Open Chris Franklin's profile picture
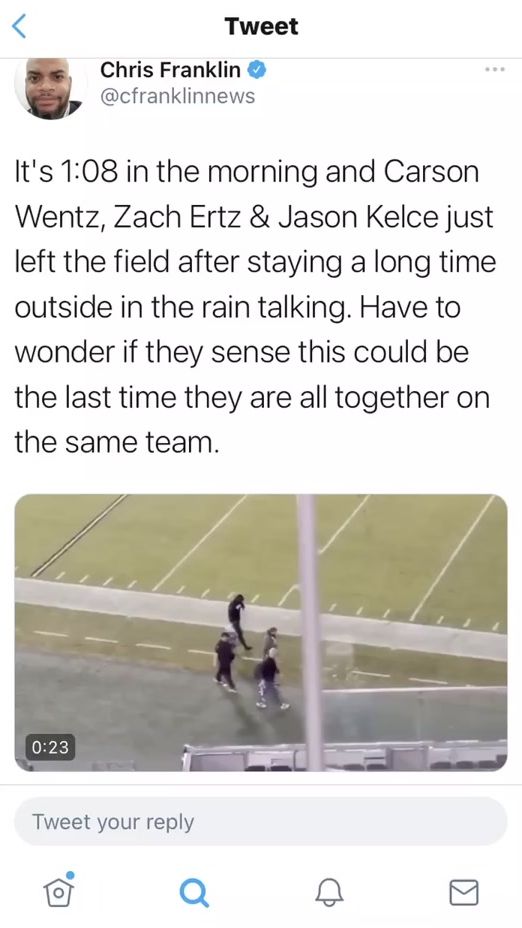The height and width of the screenshot is (928, 522). pos(49,89)
